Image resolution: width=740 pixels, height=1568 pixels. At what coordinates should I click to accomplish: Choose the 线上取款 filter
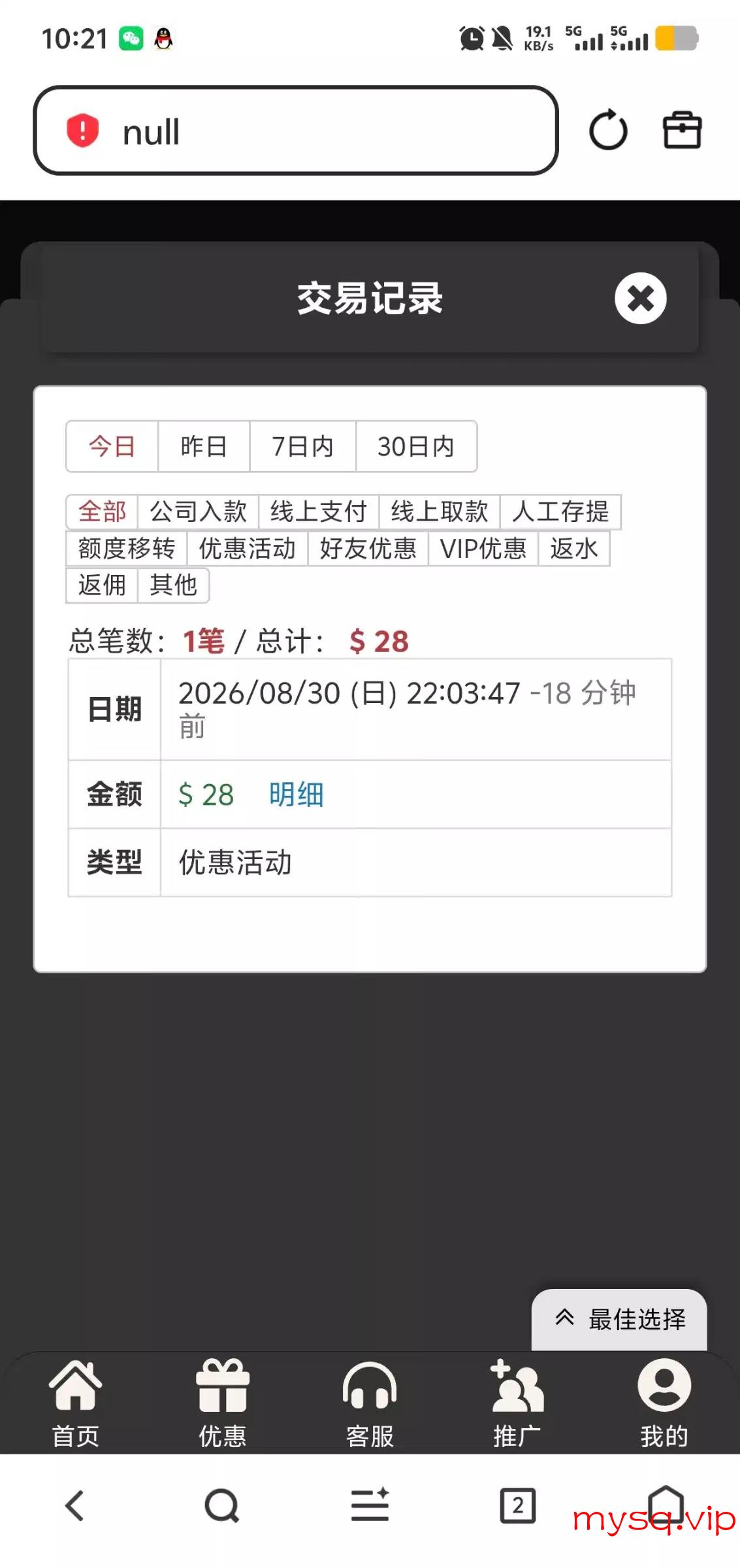440,512
